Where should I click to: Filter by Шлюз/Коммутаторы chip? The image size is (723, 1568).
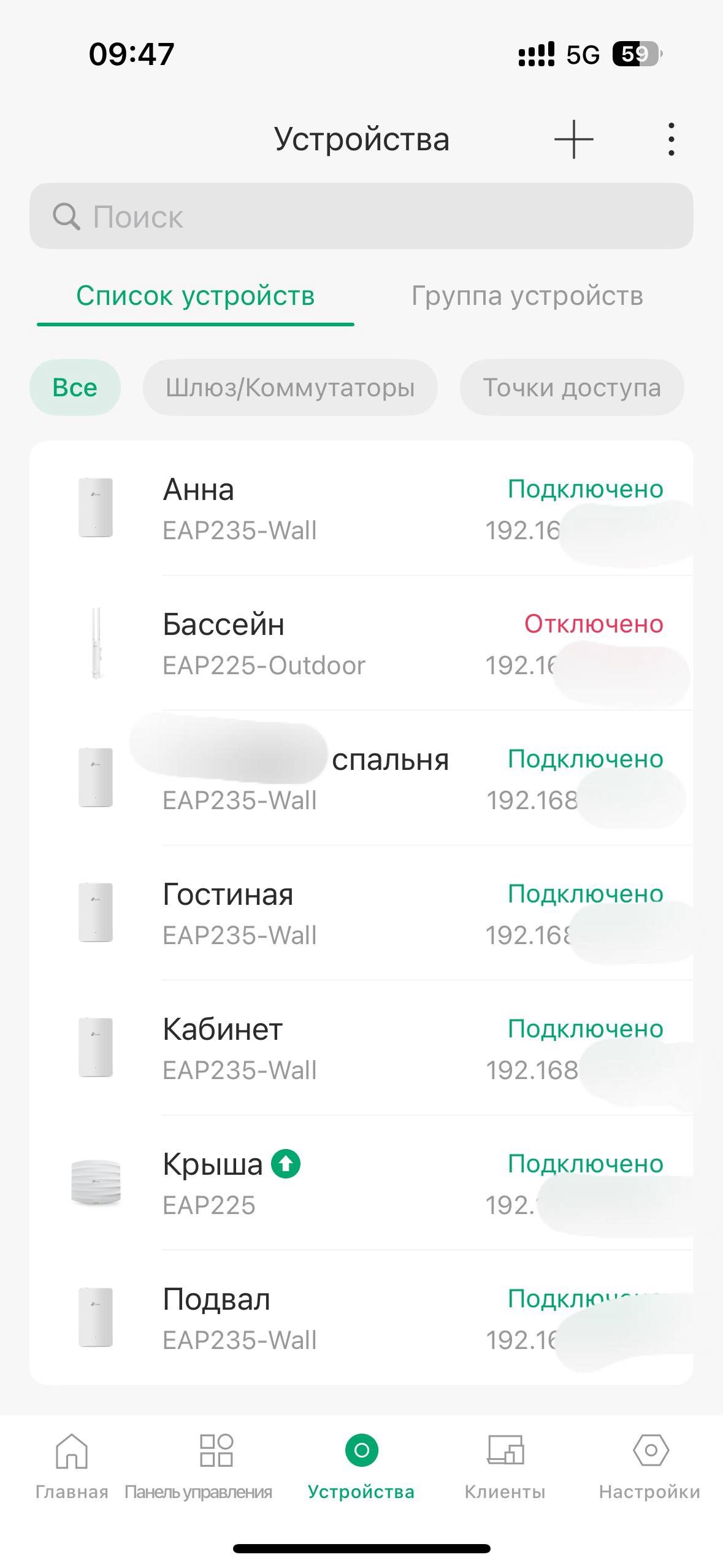pos(290,387)
